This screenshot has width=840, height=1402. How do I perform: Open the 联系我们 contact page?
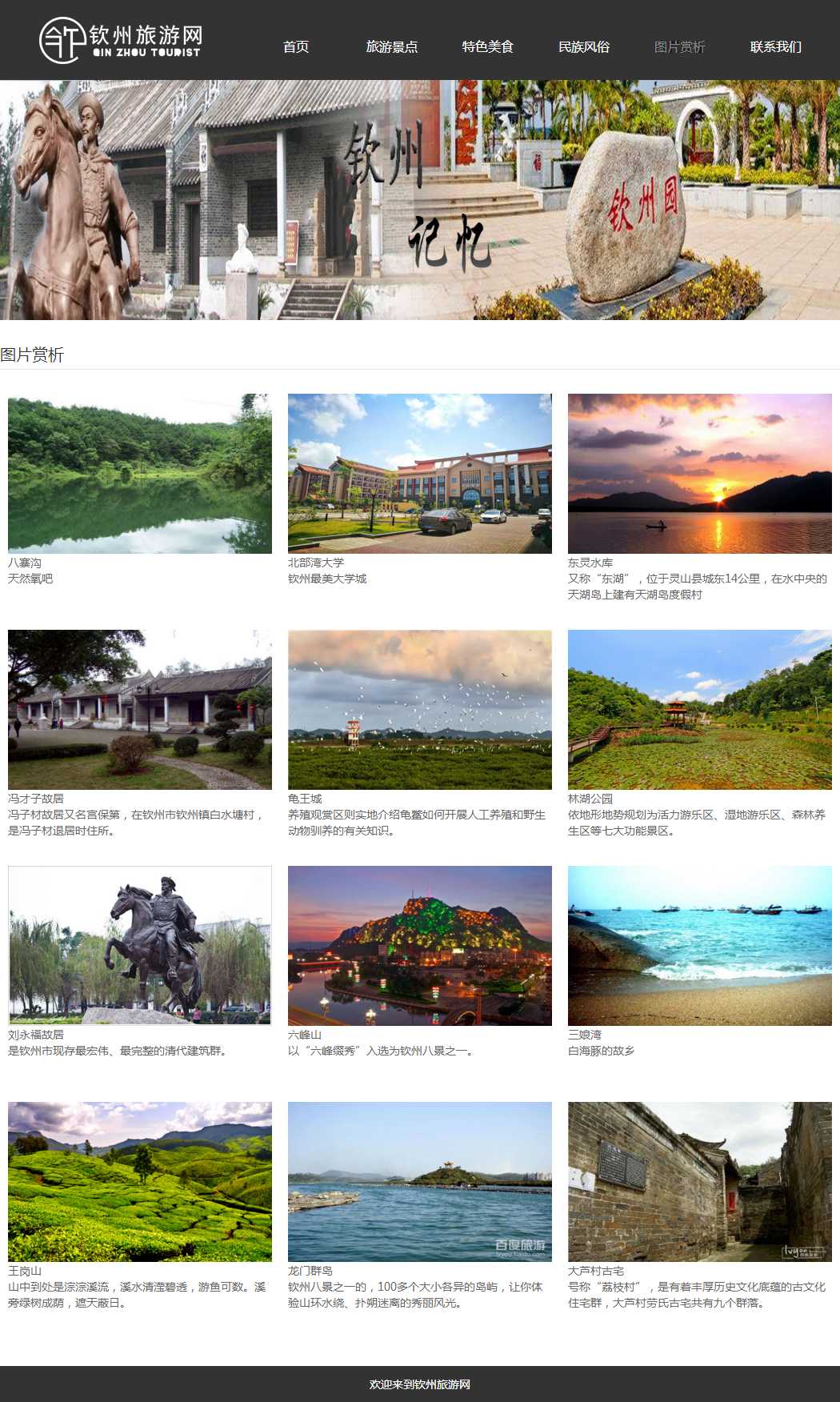click(x=775, y=46)
